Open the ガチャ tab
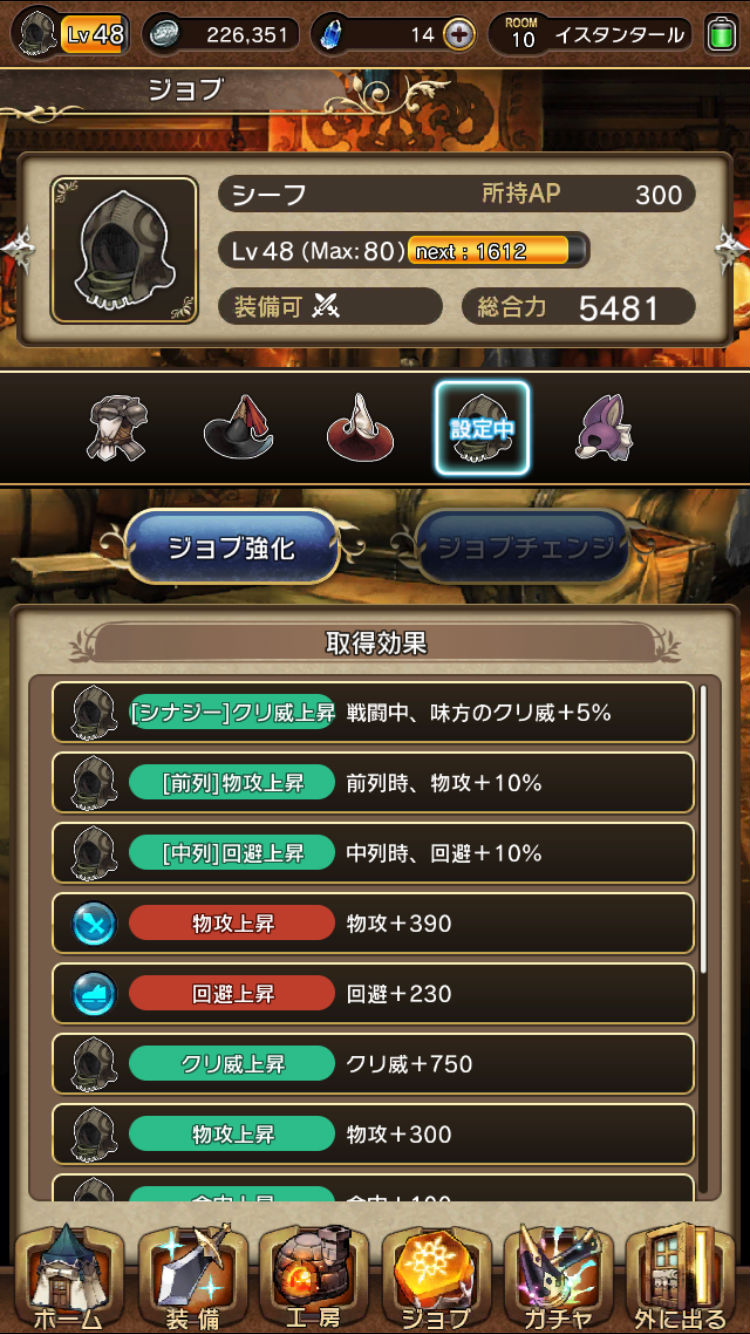750x1334 pixels. [558, 1280]
